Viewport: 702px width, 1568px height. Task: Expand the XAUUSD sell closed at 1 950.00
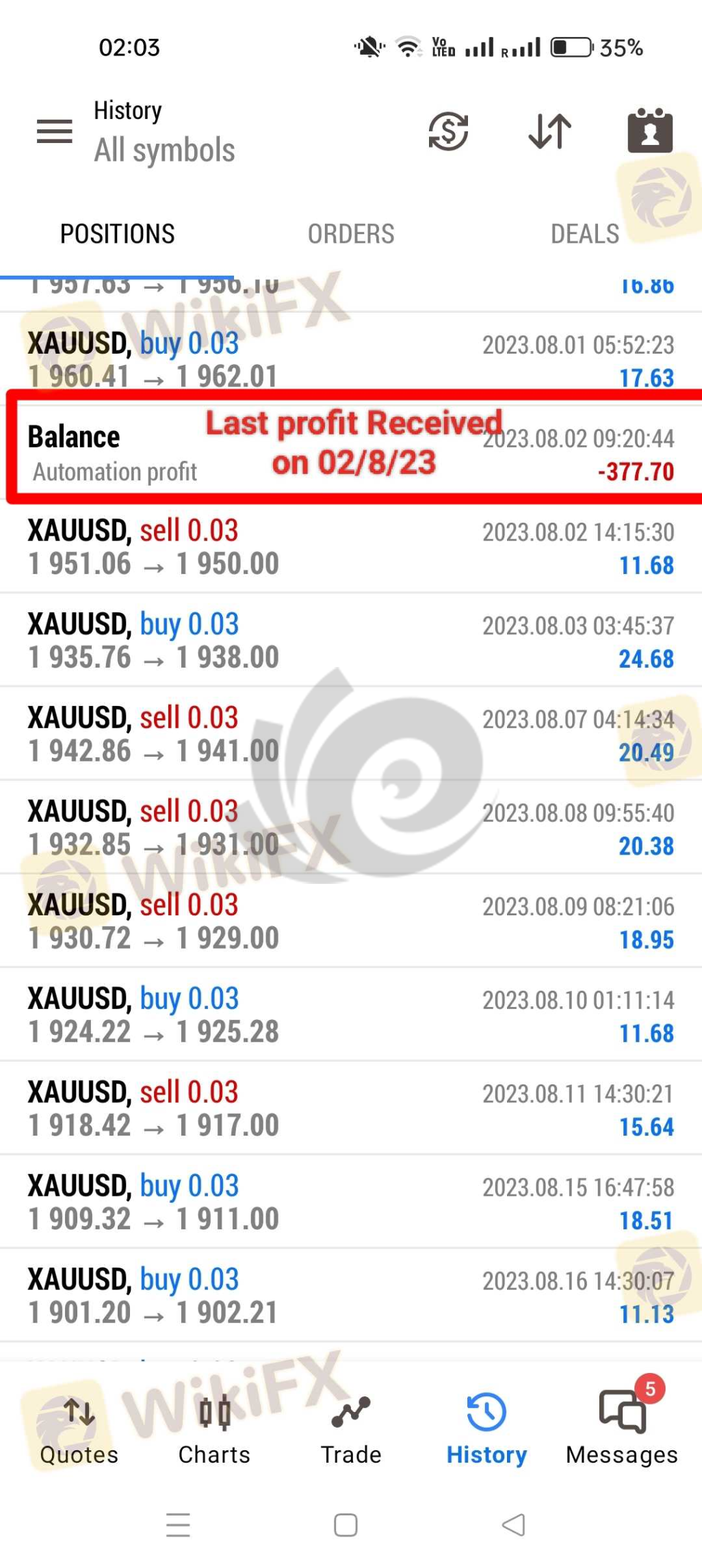tap(350, 547)
